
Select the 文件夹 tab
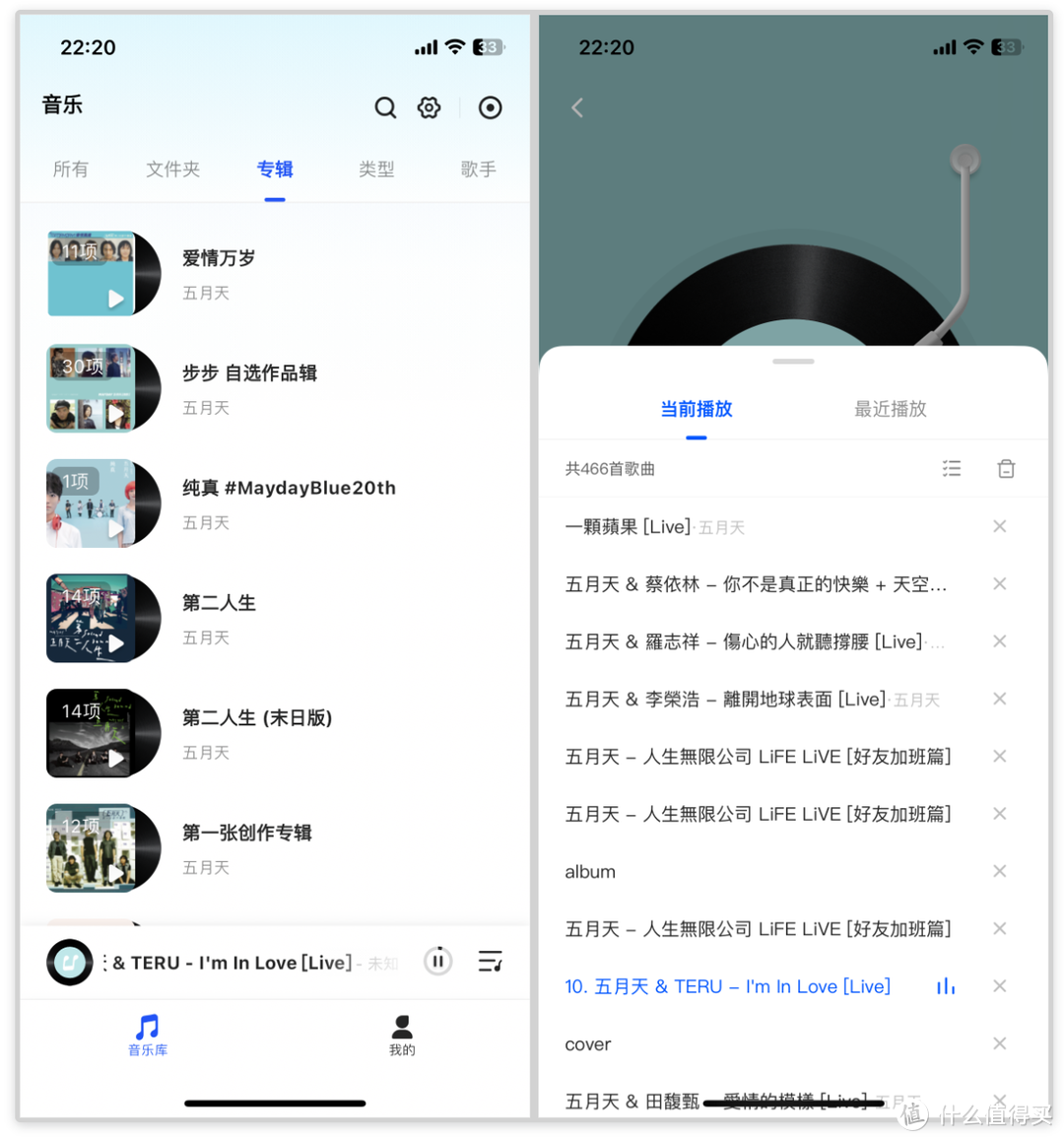click(172, 168)
